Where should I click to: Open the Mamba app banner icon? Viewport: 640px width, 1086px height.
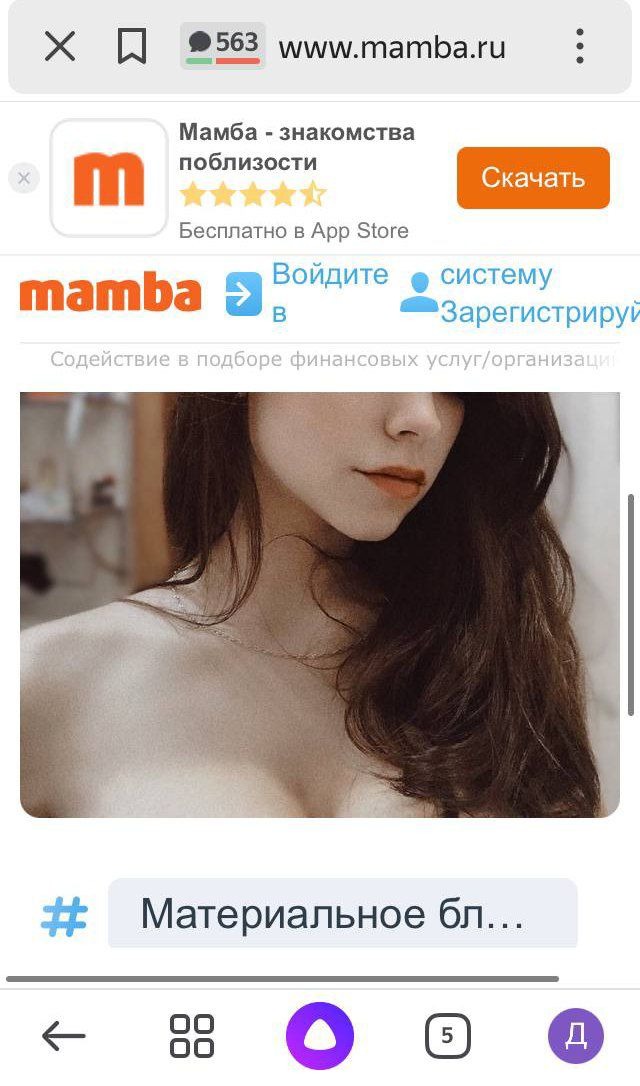click(109, 178)
